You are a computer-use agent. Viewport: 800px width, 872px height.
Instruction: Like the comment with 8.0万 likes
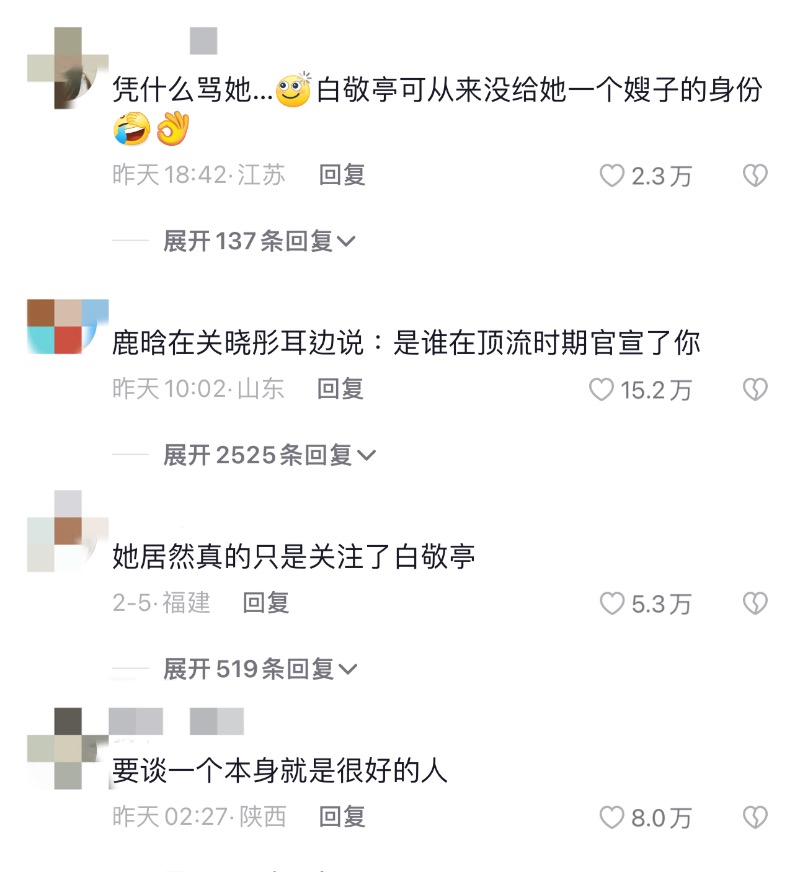click(612, 818)
